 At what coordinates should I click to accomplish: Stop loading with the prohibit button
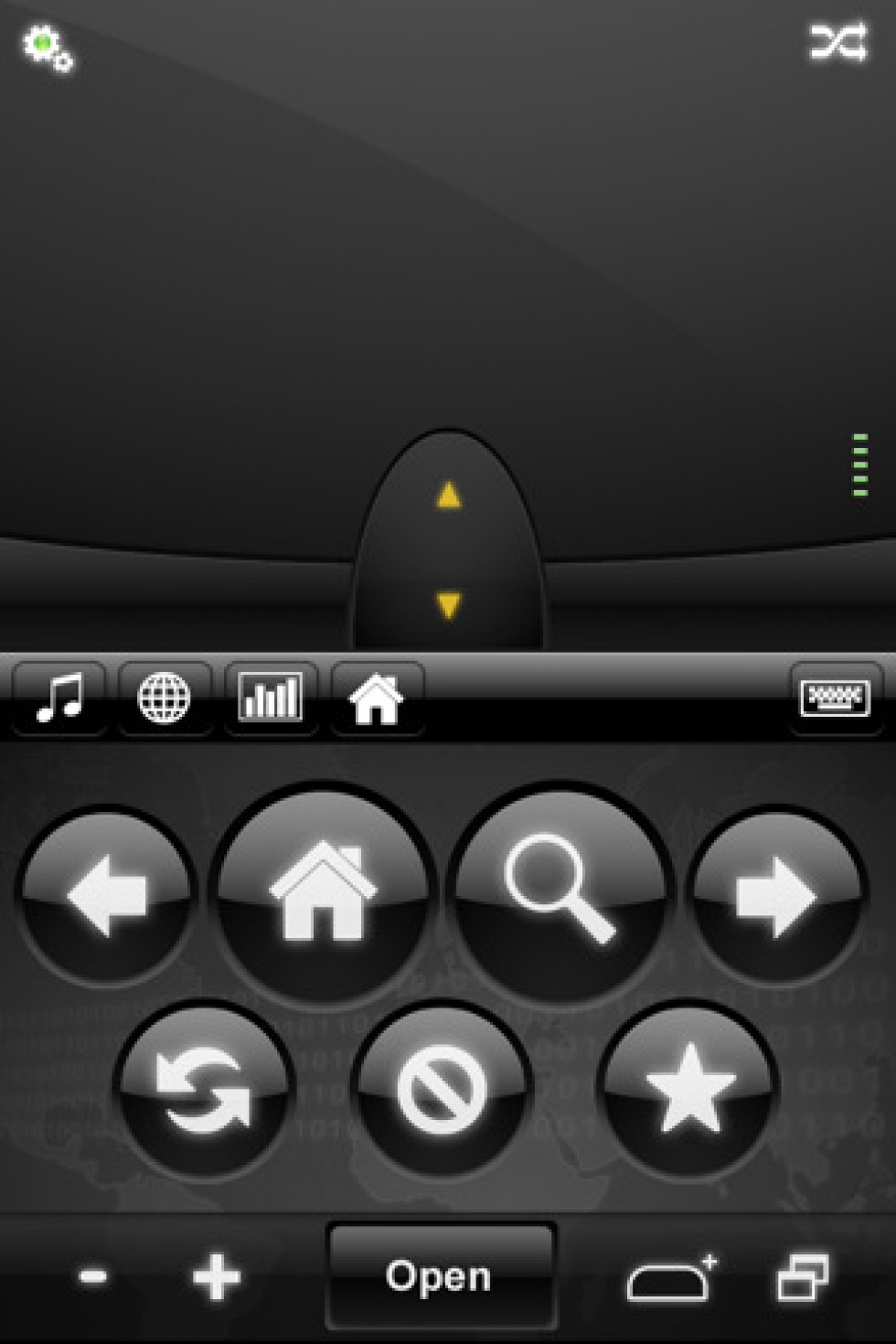[443, 1088]
